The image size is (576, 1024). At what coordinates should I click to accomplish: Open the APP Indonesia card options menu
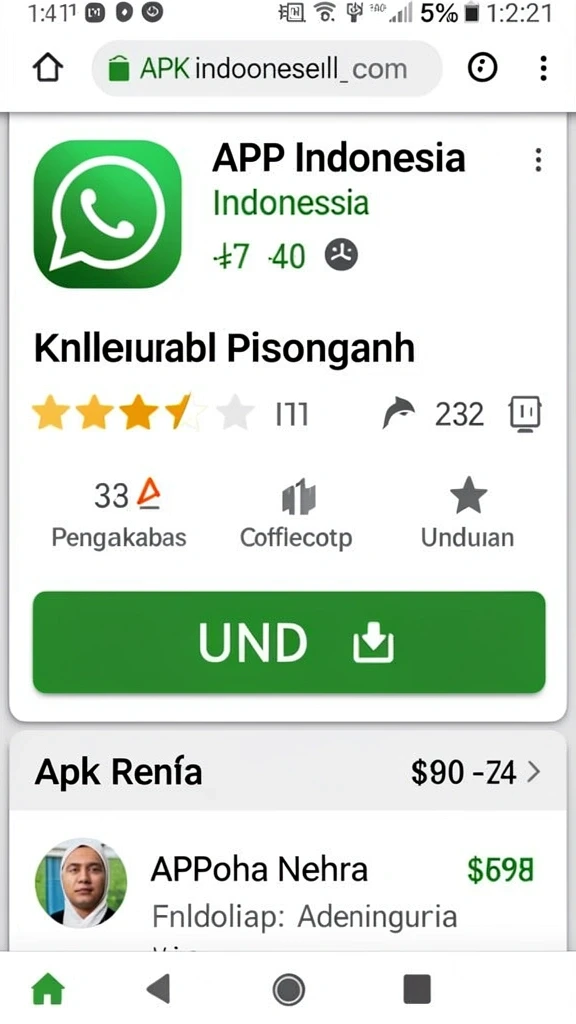tap(538, 160)
